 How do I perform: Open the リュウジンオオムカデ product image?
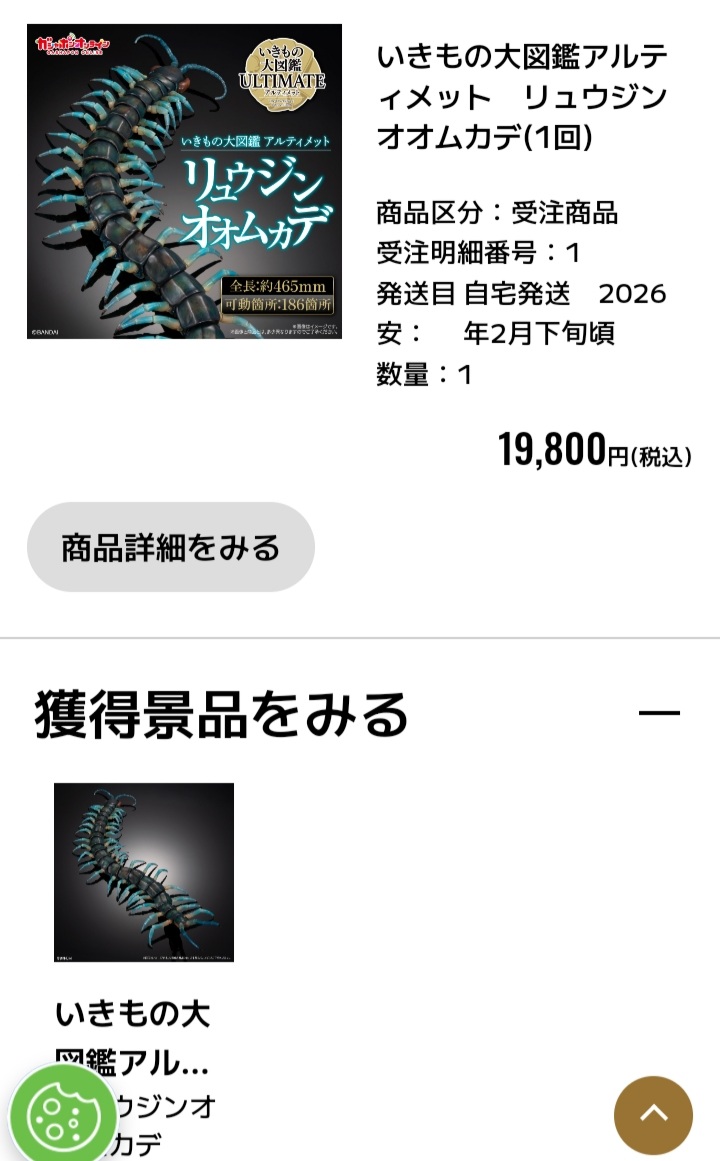[x=184, y=181]
